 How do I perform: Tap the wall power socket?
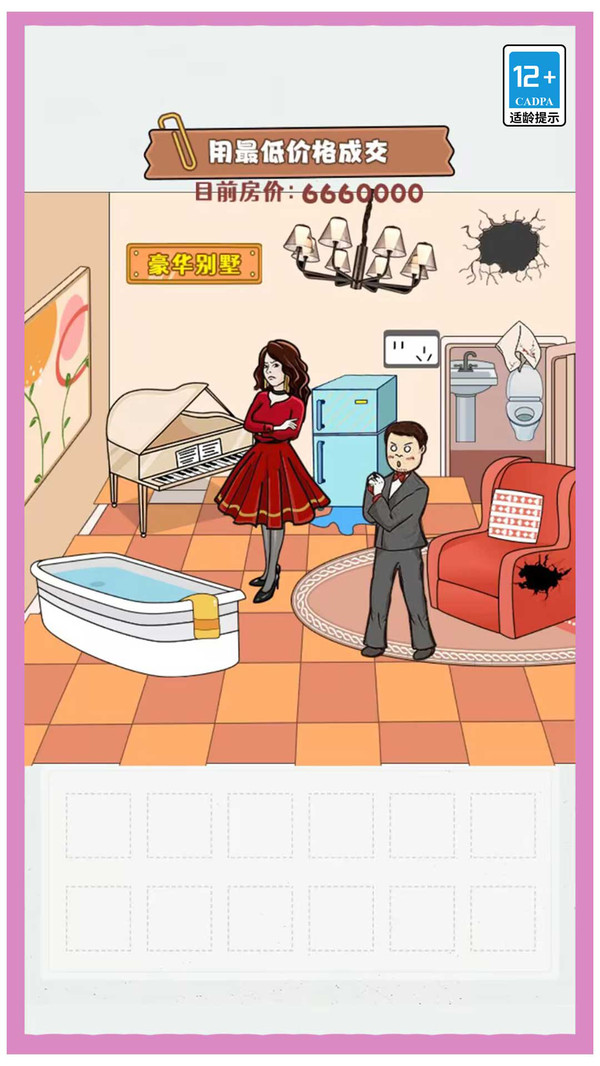pyautogui.click(x=411, y=349)
